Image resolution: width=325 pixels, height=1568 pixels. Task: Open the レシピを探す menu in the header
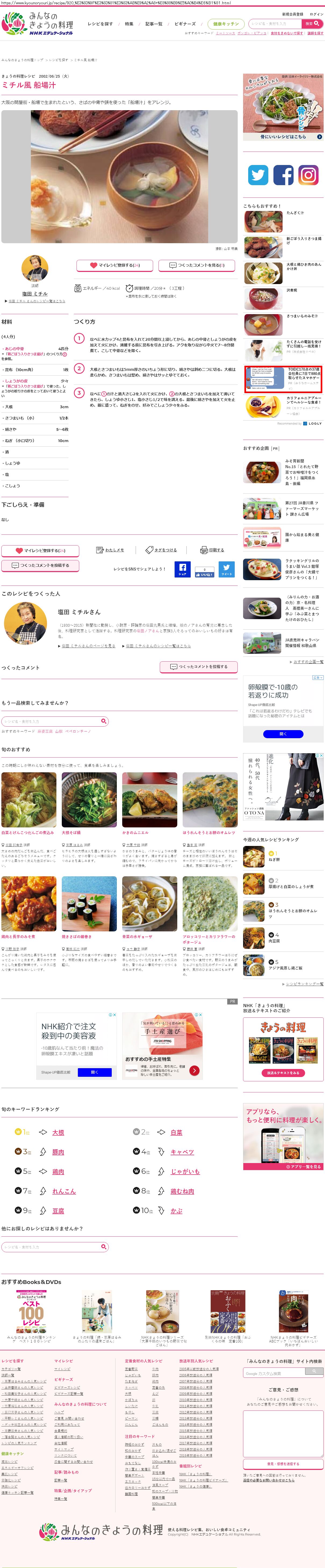click(100, 24)
